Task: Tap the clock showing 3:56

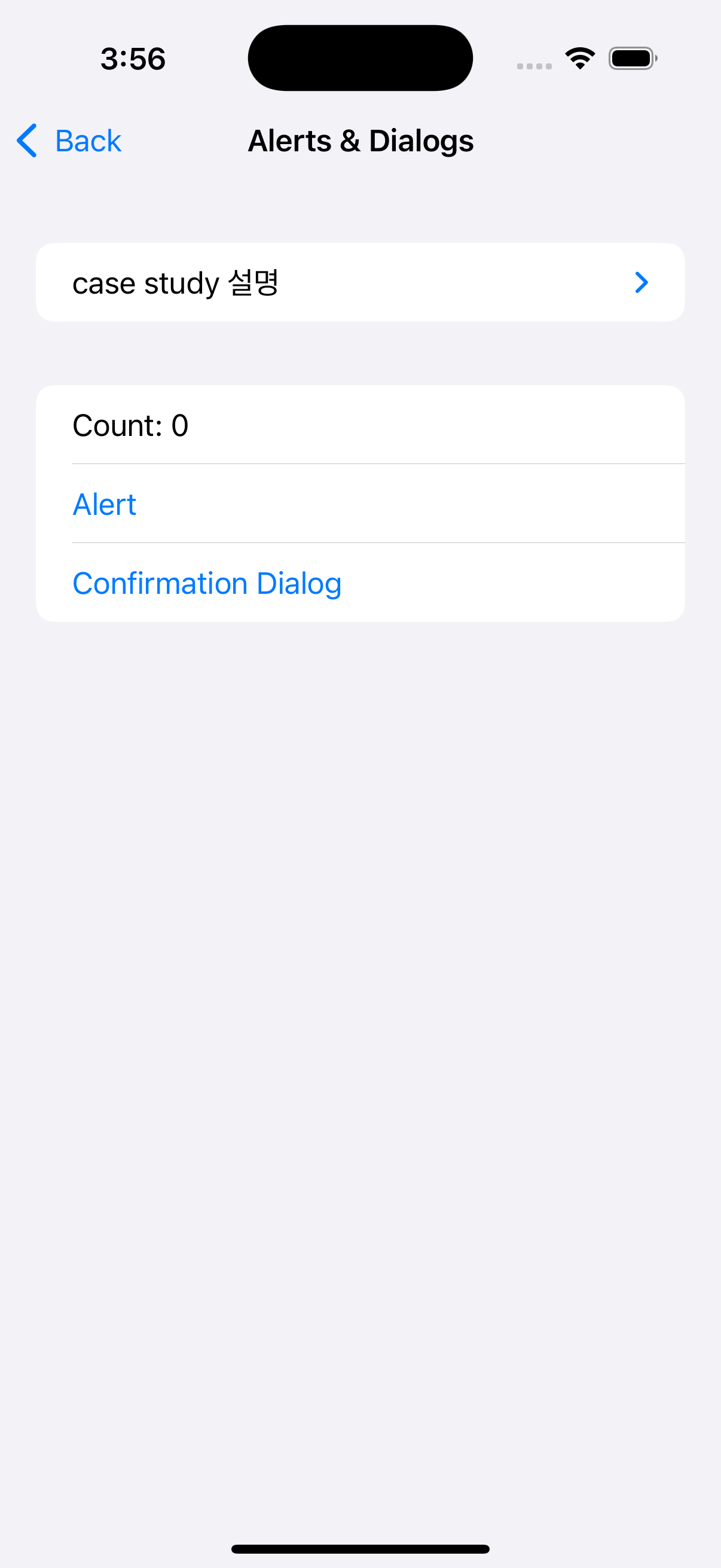Action: [x=132, y=58]
